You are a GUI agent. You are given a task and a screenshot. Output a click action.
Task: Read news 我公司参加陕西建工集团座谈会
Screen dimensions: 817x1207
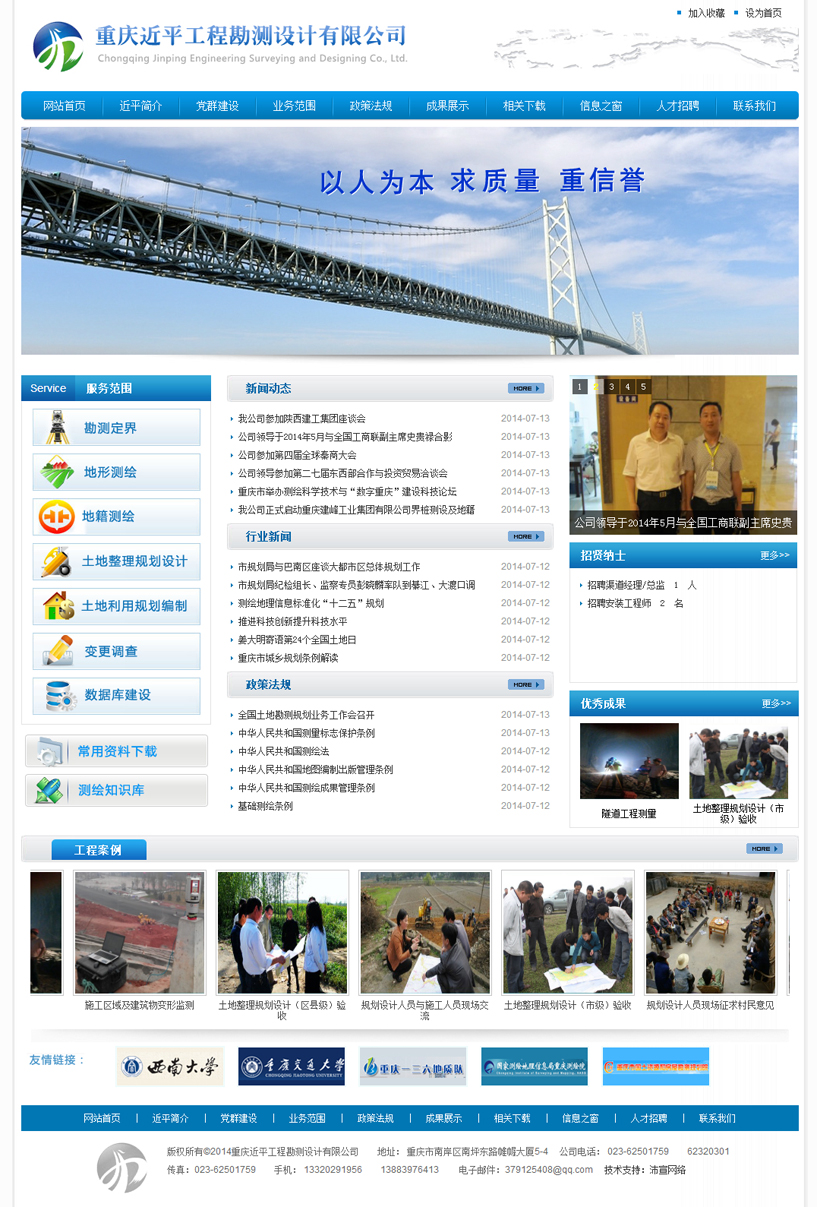tap(301, 419)
